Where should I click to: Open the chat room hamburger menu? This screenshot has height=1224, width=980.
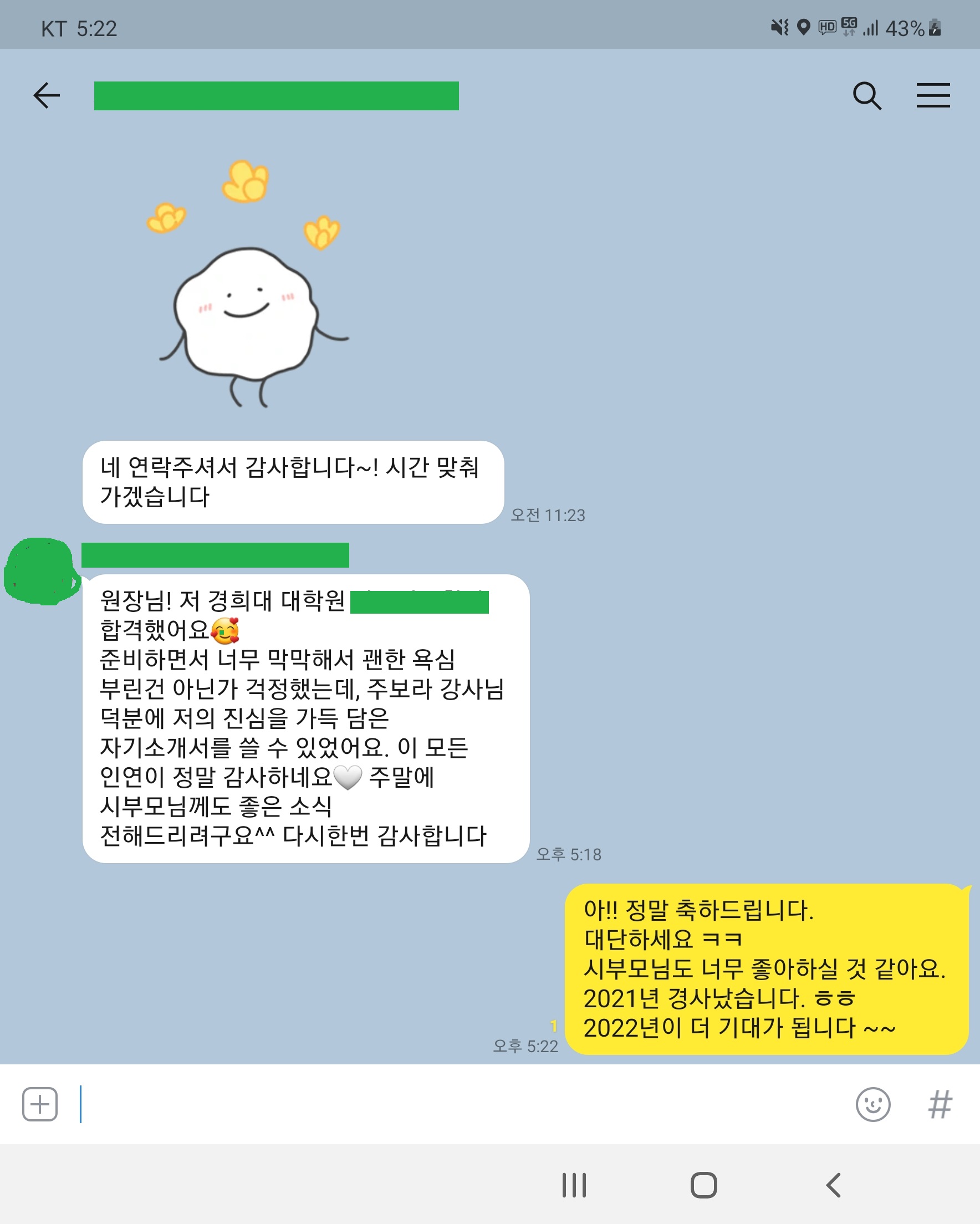933,95
